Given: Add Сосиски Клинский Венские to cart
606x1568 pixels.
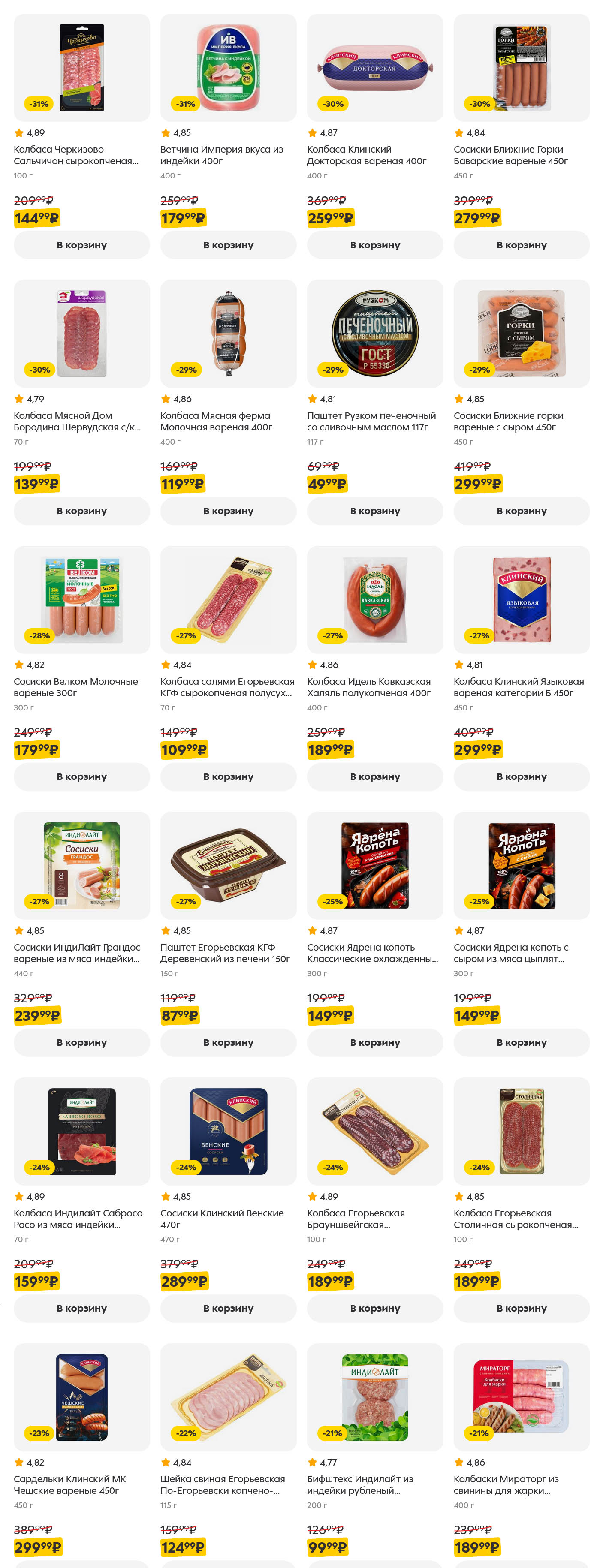Looking at the screenshot, I should click(229, 1308).
